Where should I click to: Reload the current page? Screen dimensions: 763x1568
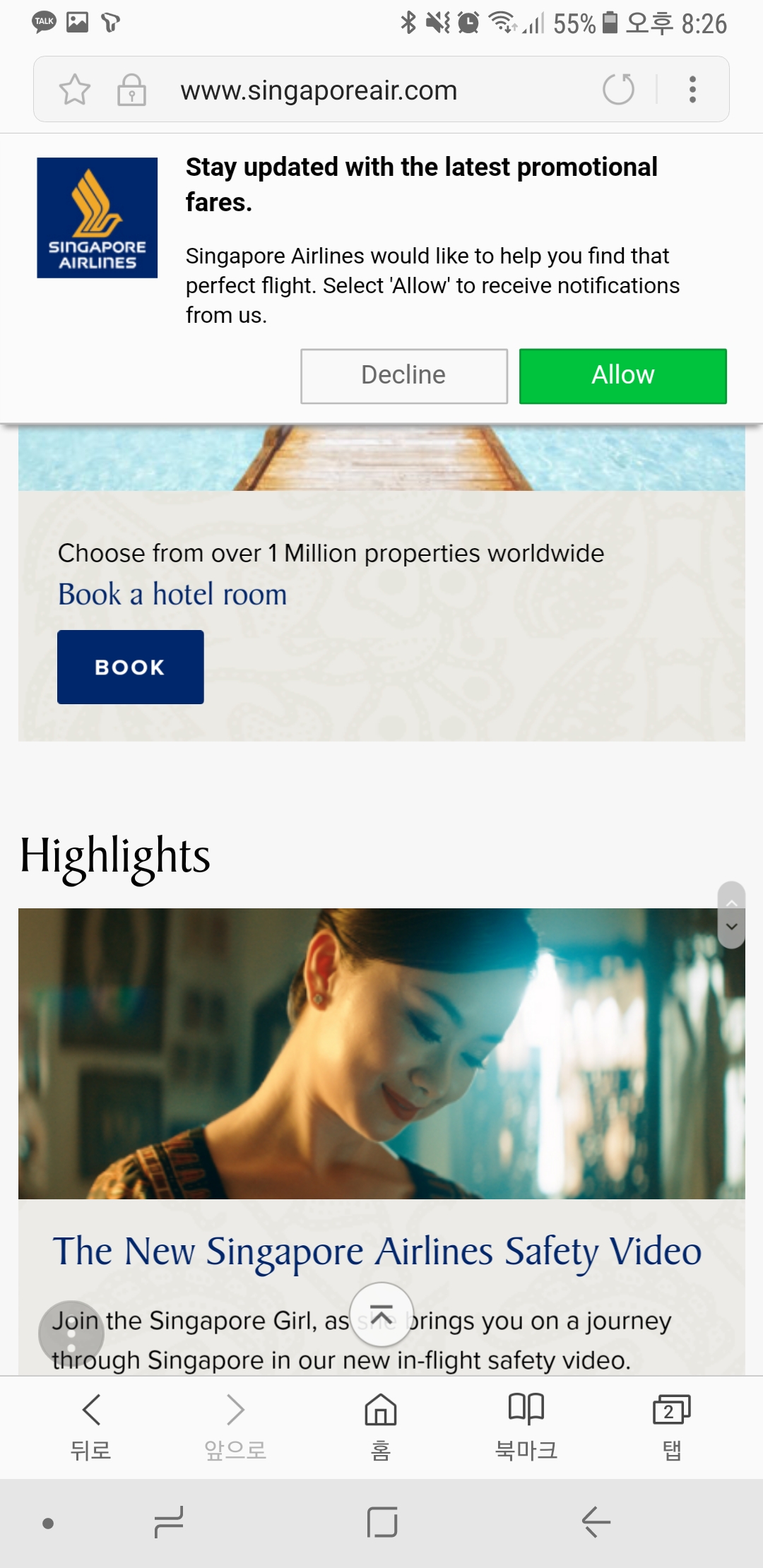tap(618, 90)
